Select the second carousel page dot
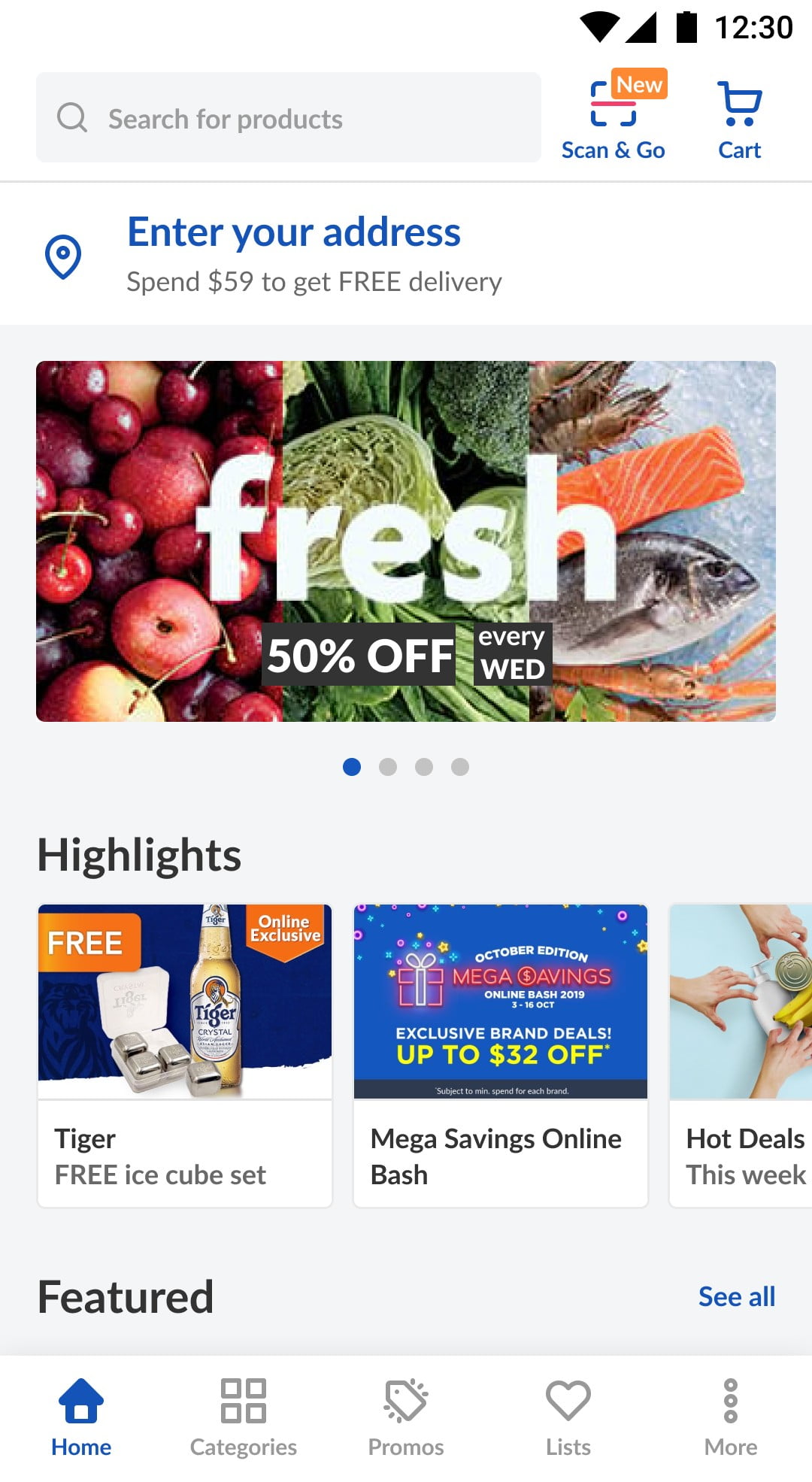Screen dimensions: 812x1482 pos(388,767)
